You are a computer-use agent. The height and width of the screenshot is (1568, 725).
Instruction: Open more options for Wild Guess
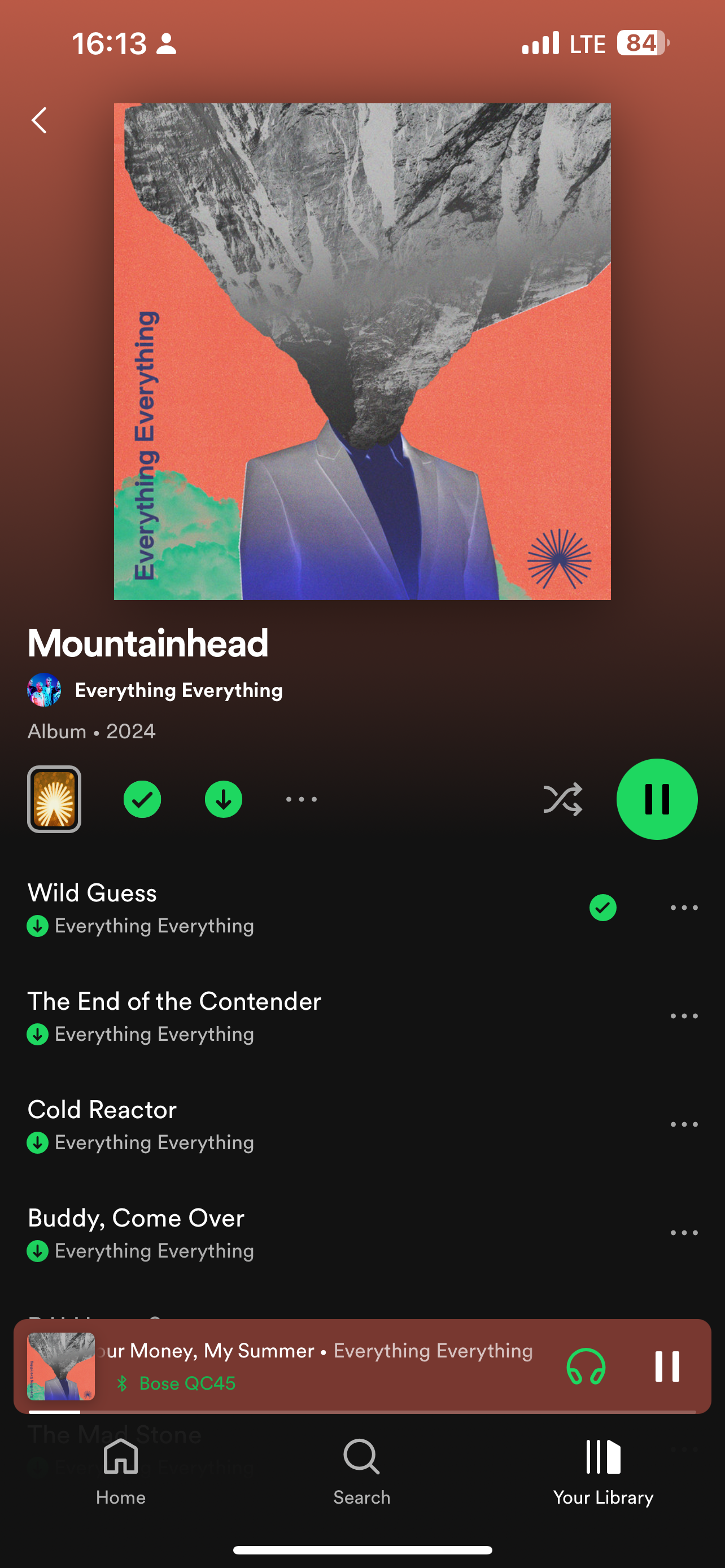tap(684, 908)
